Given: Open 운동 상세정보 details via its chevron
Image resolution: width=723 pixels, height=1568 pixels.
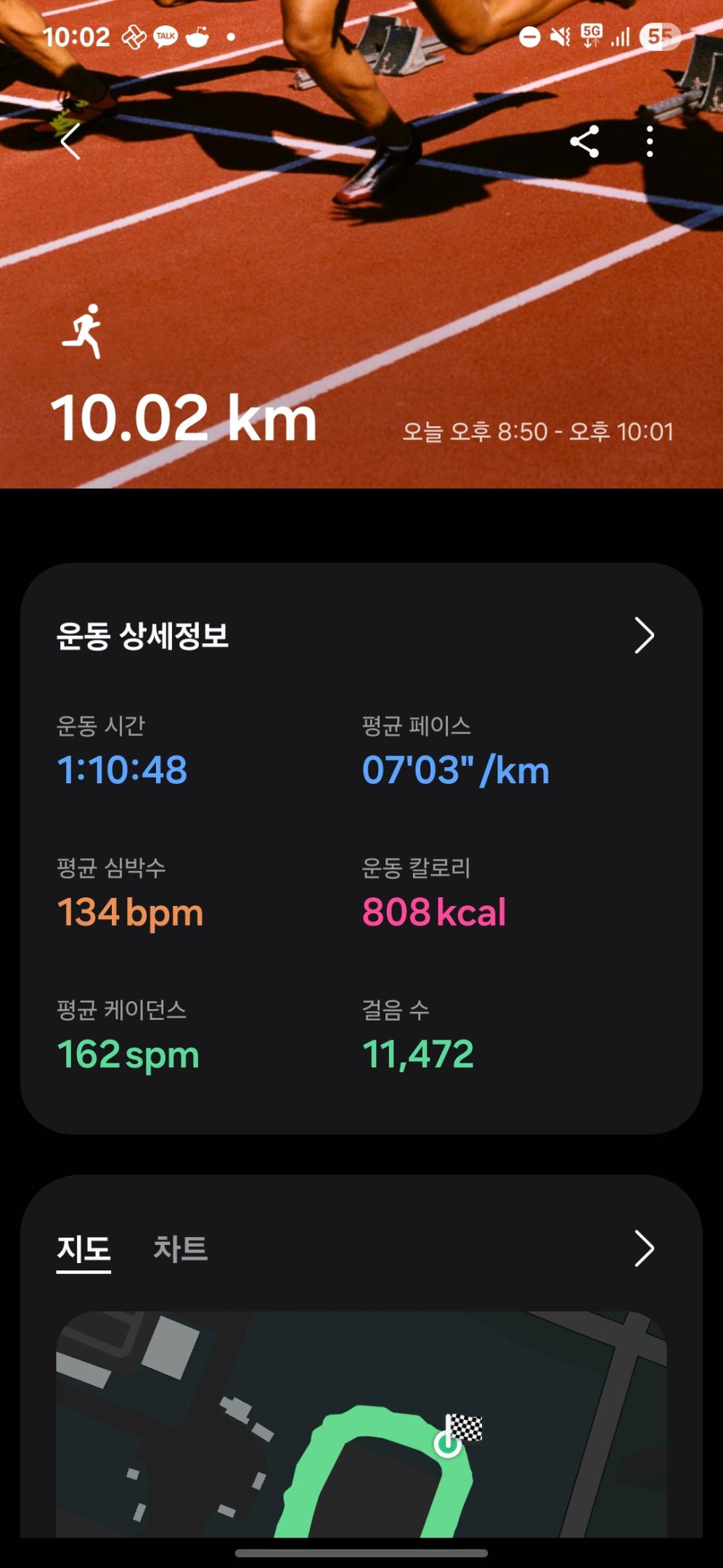Looking at the screenshot, I should pos(644,636).
